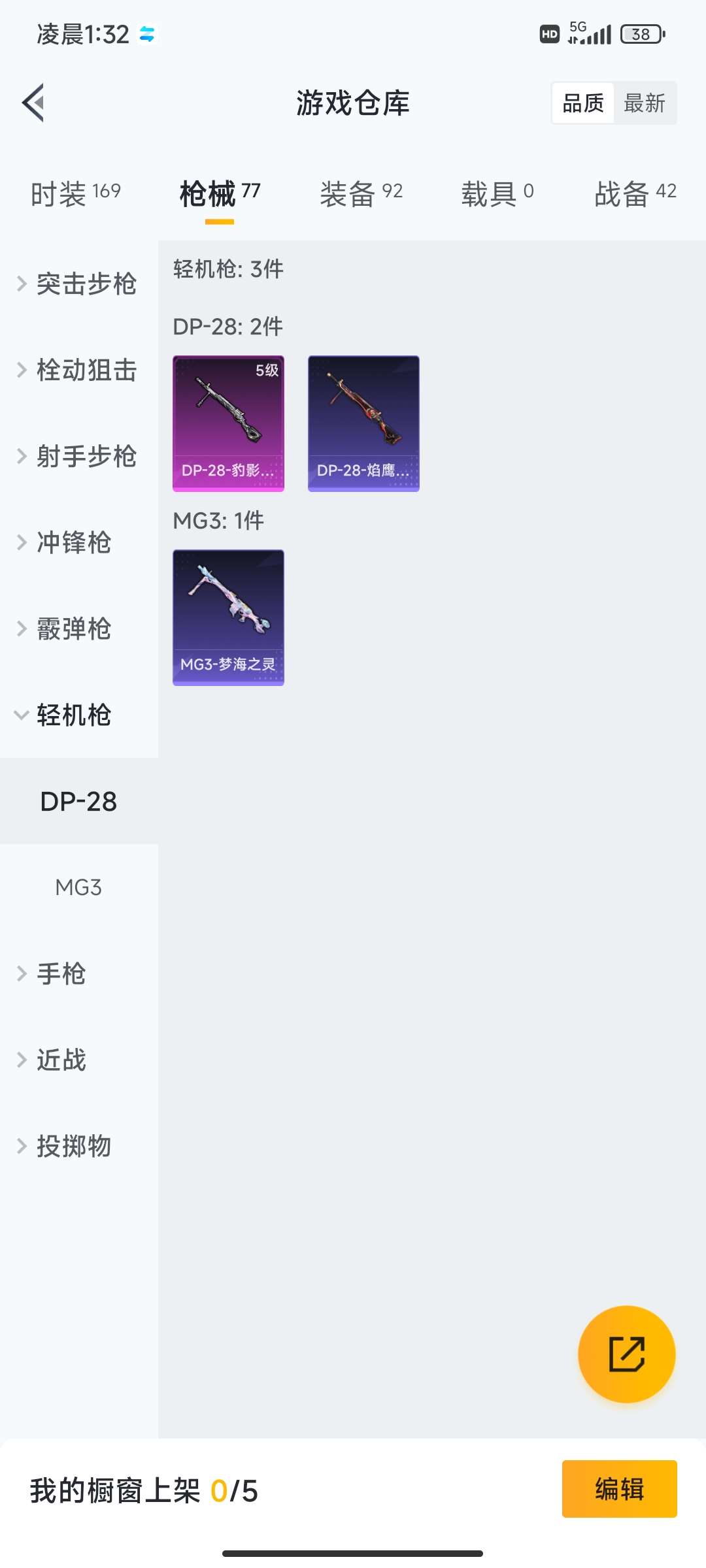Sort items by 品质
Image resolution: width=706 pixels, height=1568 pixels.
pyautogui.click(x=583, y=103)
